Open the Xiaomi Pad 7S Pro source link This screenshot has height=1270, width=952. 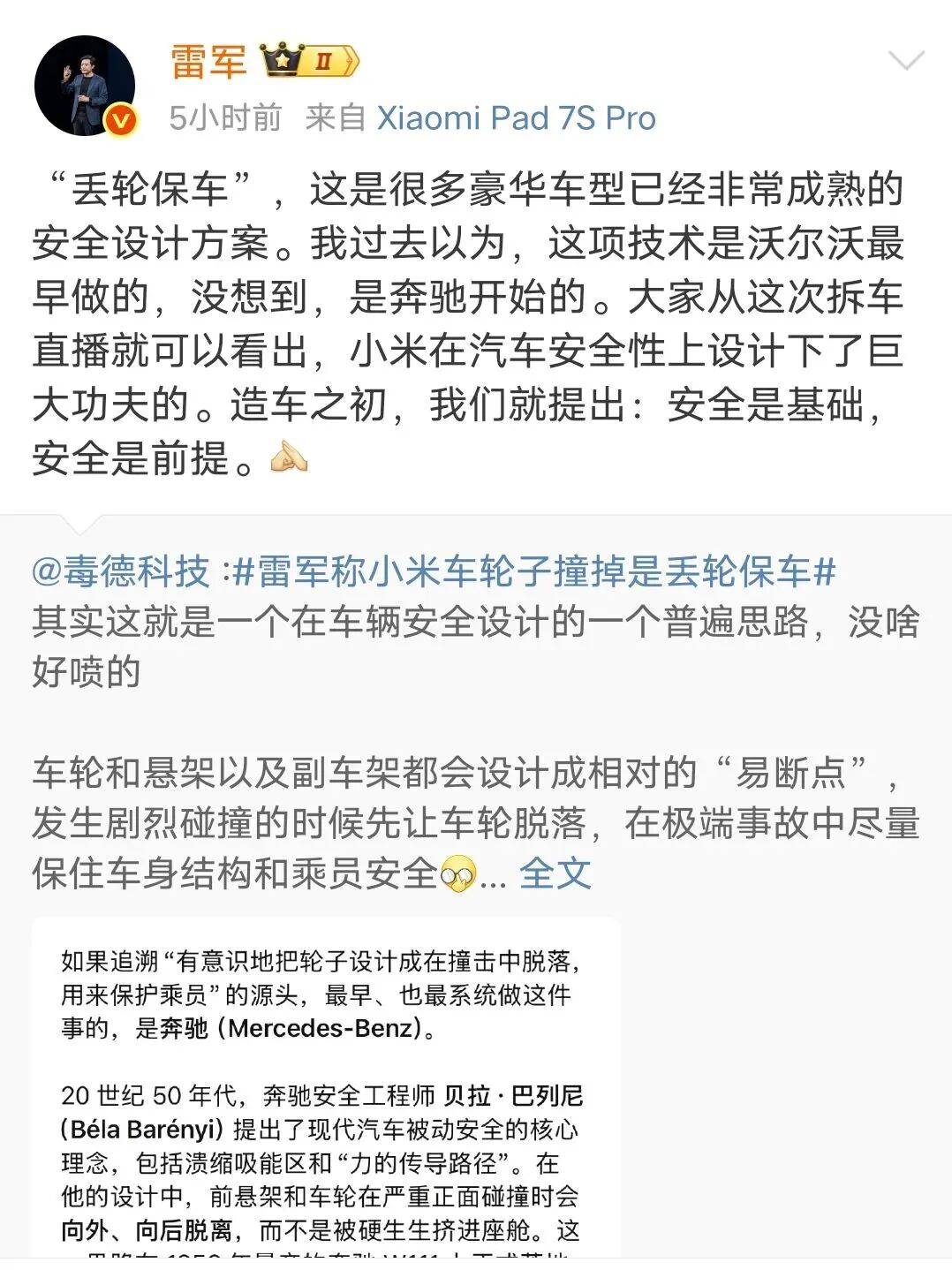coord(517,117)
